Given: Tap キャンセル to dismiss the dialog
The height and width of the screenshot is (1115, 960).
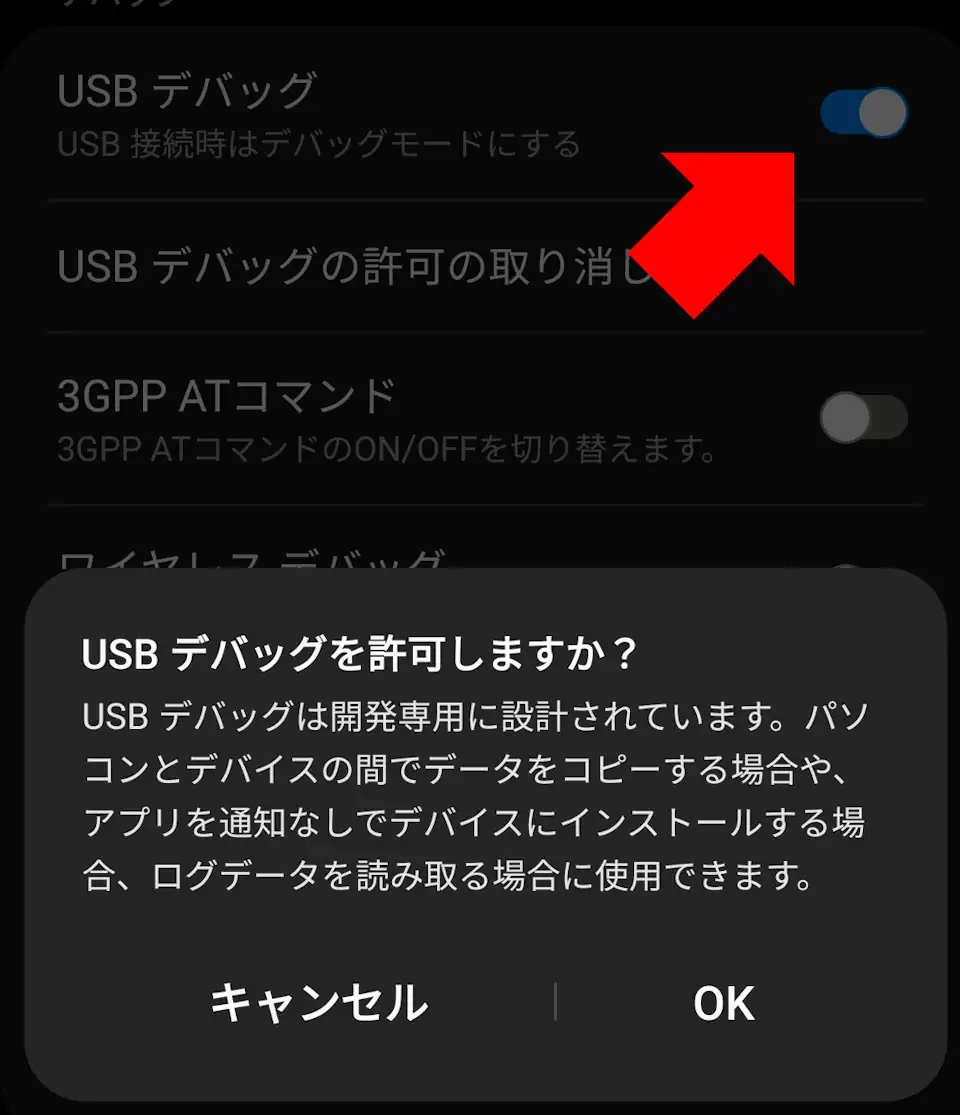Looking at the screenshot, I should tap(319, 1002).
